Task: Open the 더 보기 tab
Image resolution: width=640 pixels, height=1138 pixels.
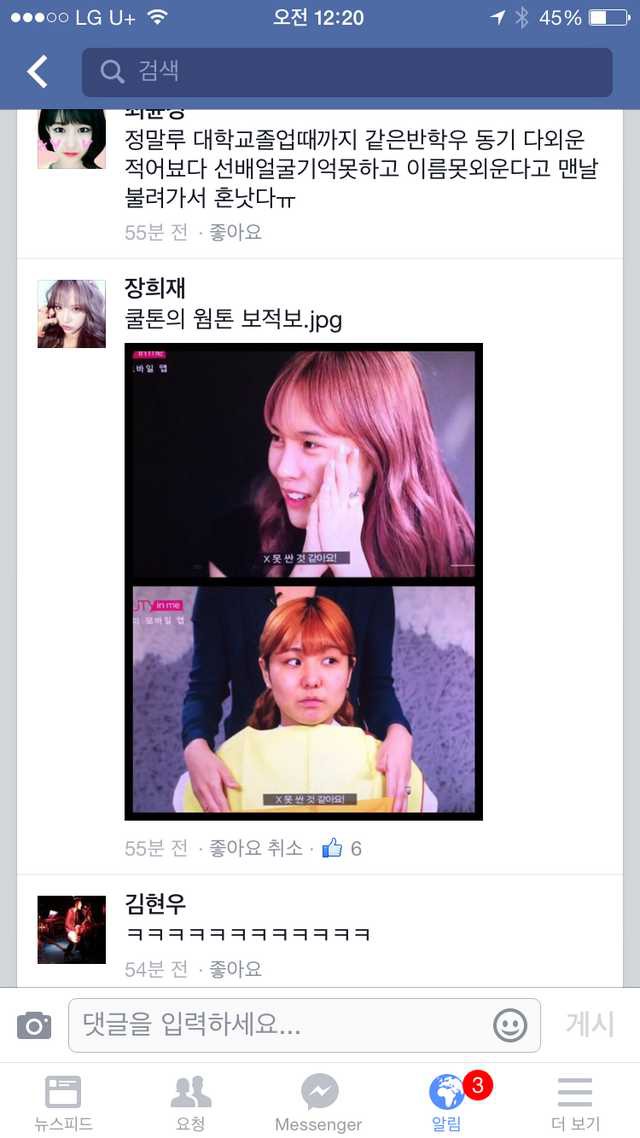Action: 575,1102
